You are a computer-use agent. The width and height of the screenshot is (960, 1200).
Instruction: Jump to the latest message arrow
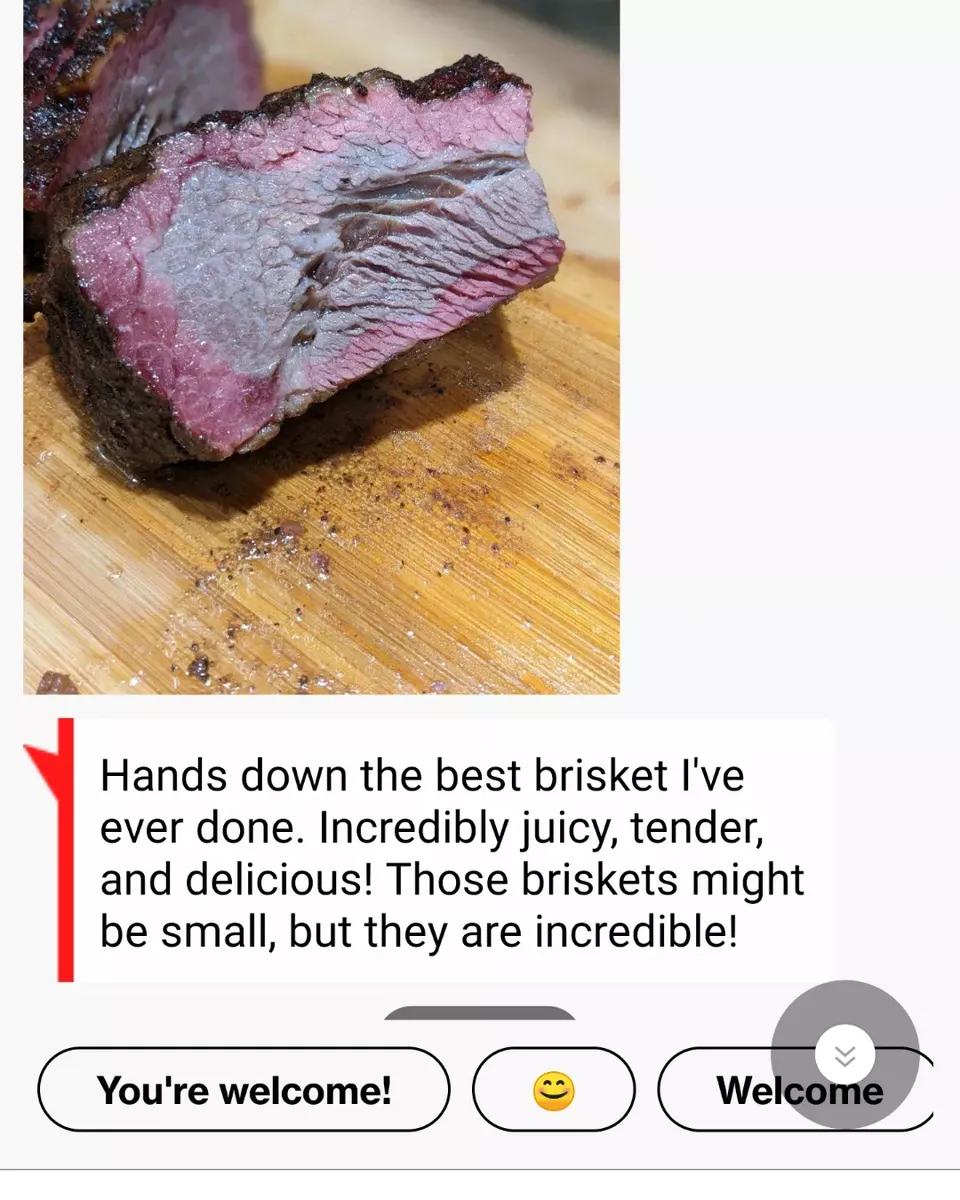coord(845,1055)
